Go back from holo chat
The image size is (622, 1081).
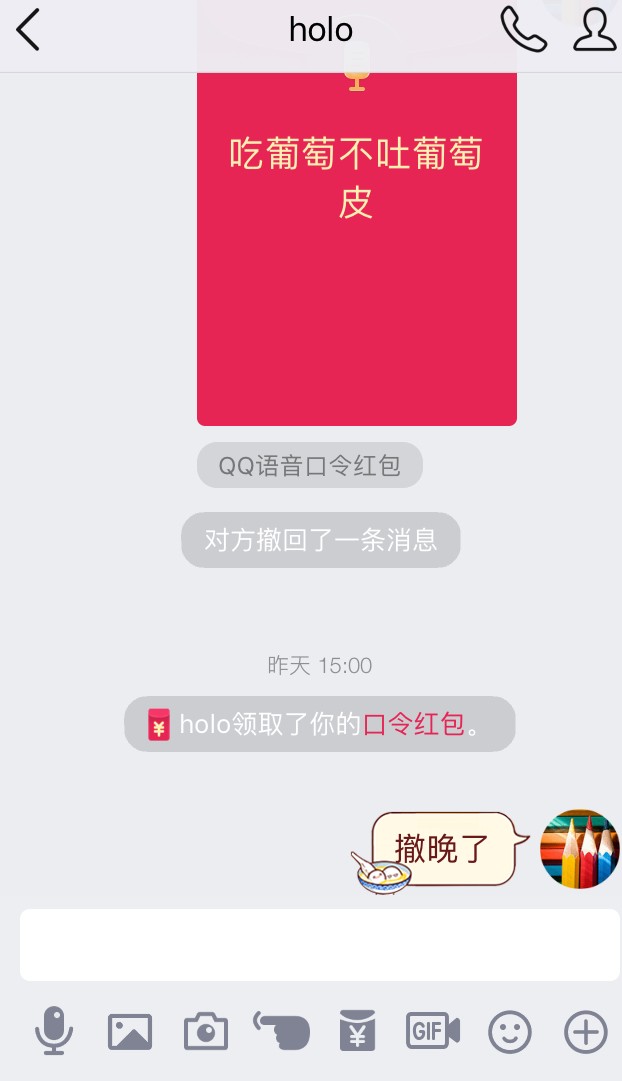[x=29, y=30]
